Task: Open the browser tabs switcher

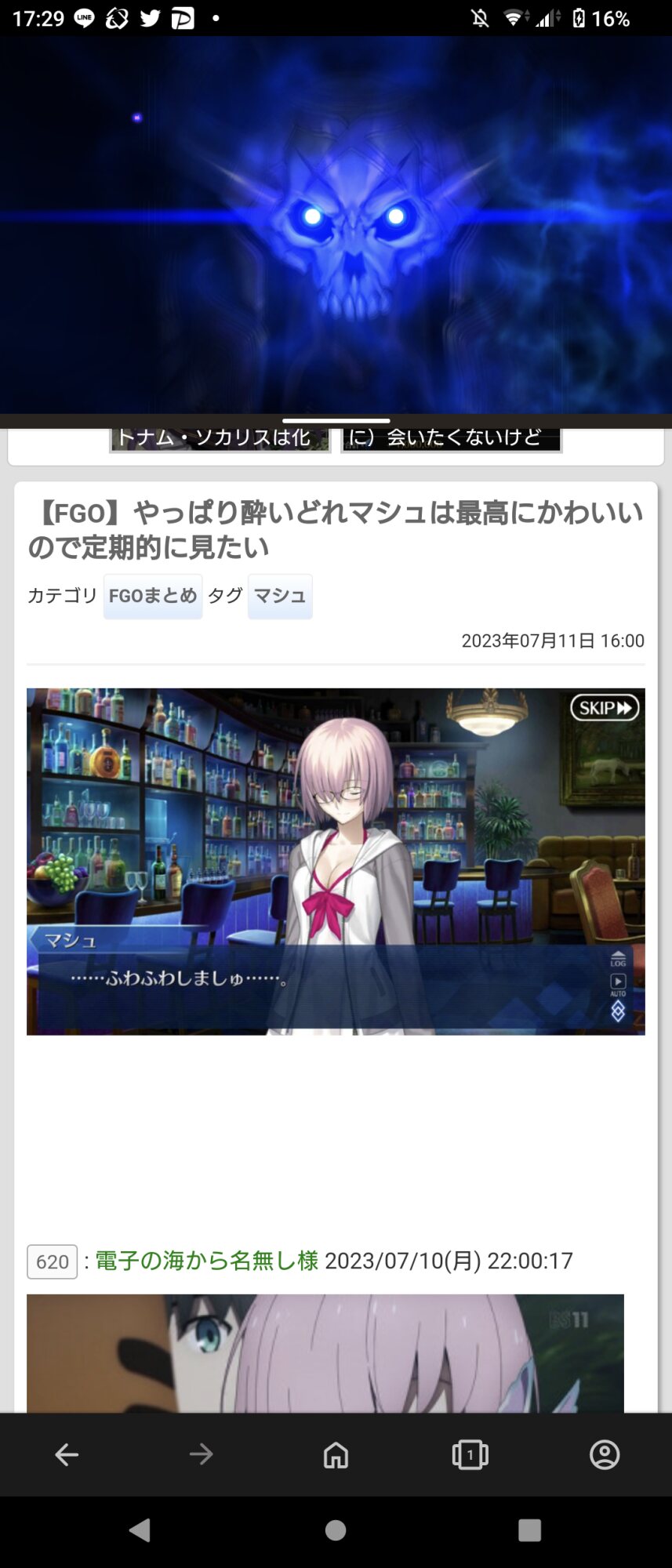Action: coord(470,1455)
